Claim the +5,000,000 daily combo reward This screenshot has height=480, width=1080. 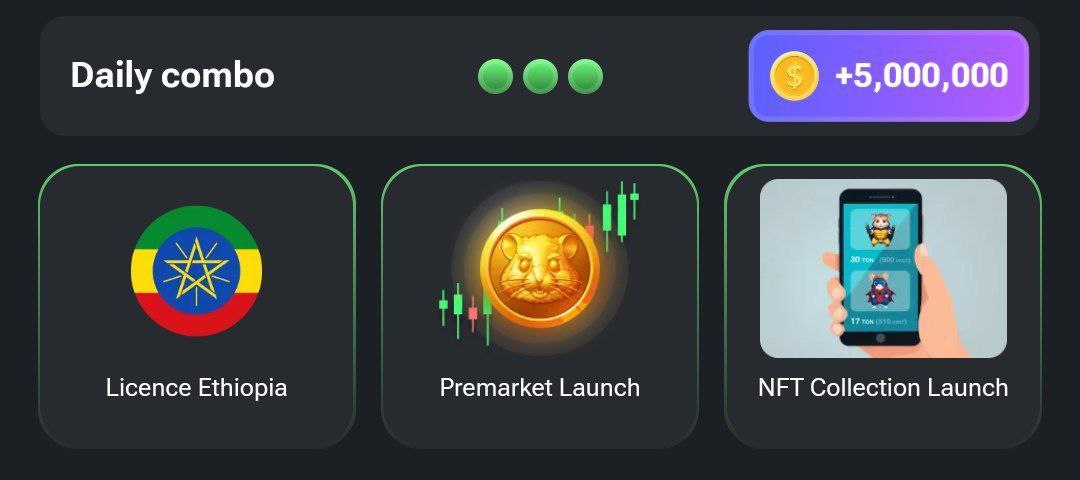[888, 76]
